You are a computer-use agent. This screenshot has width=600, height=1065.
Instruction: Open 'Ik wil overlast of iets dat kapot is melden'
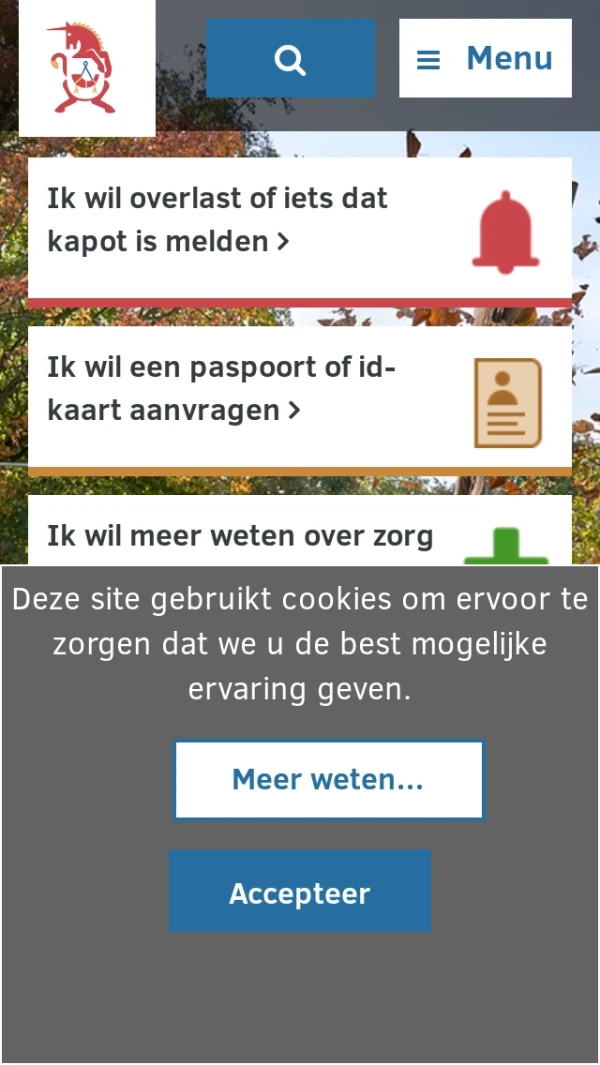(x=299, y=229)
